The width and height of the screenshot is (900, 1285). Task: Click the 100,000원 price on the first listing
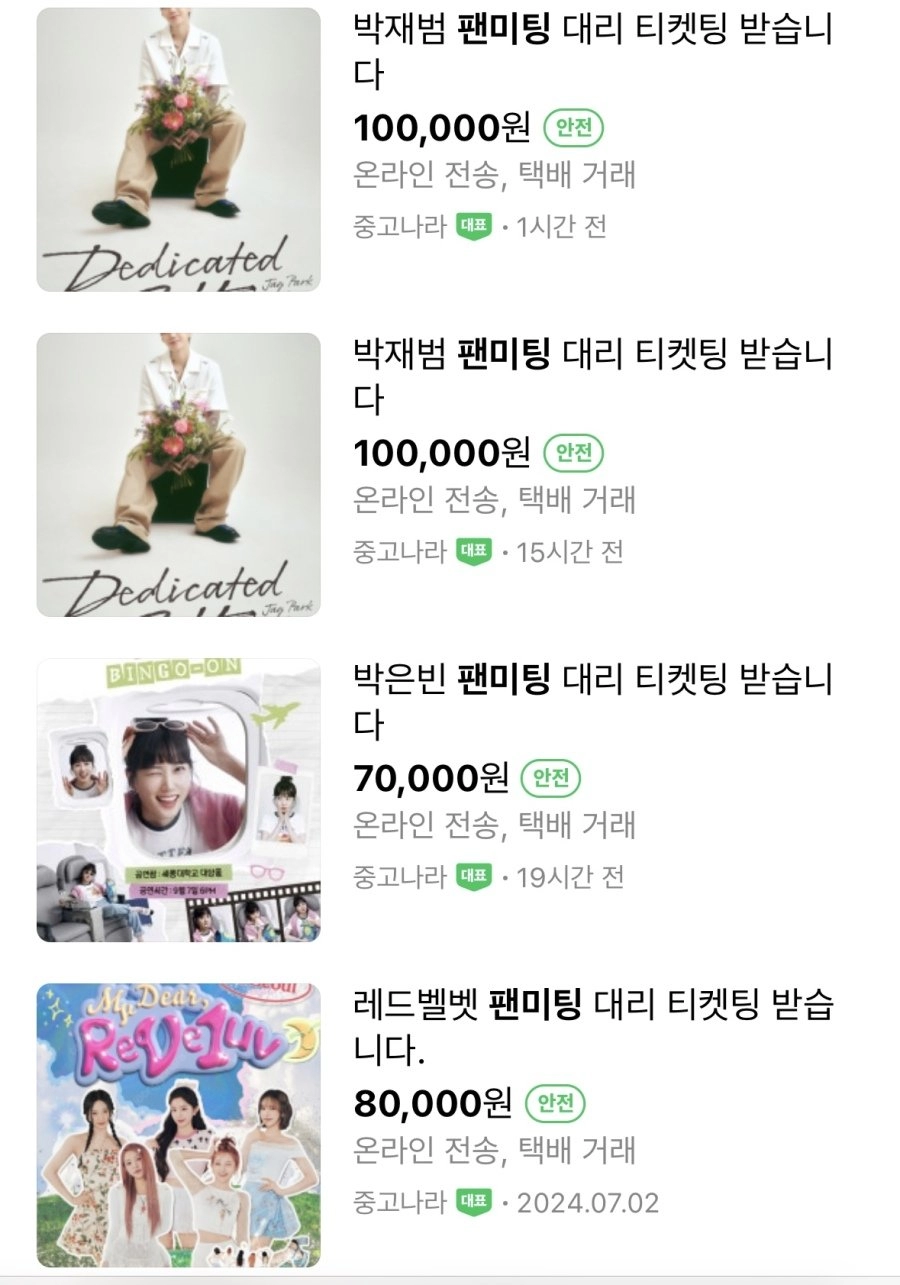tap(440, 127)
